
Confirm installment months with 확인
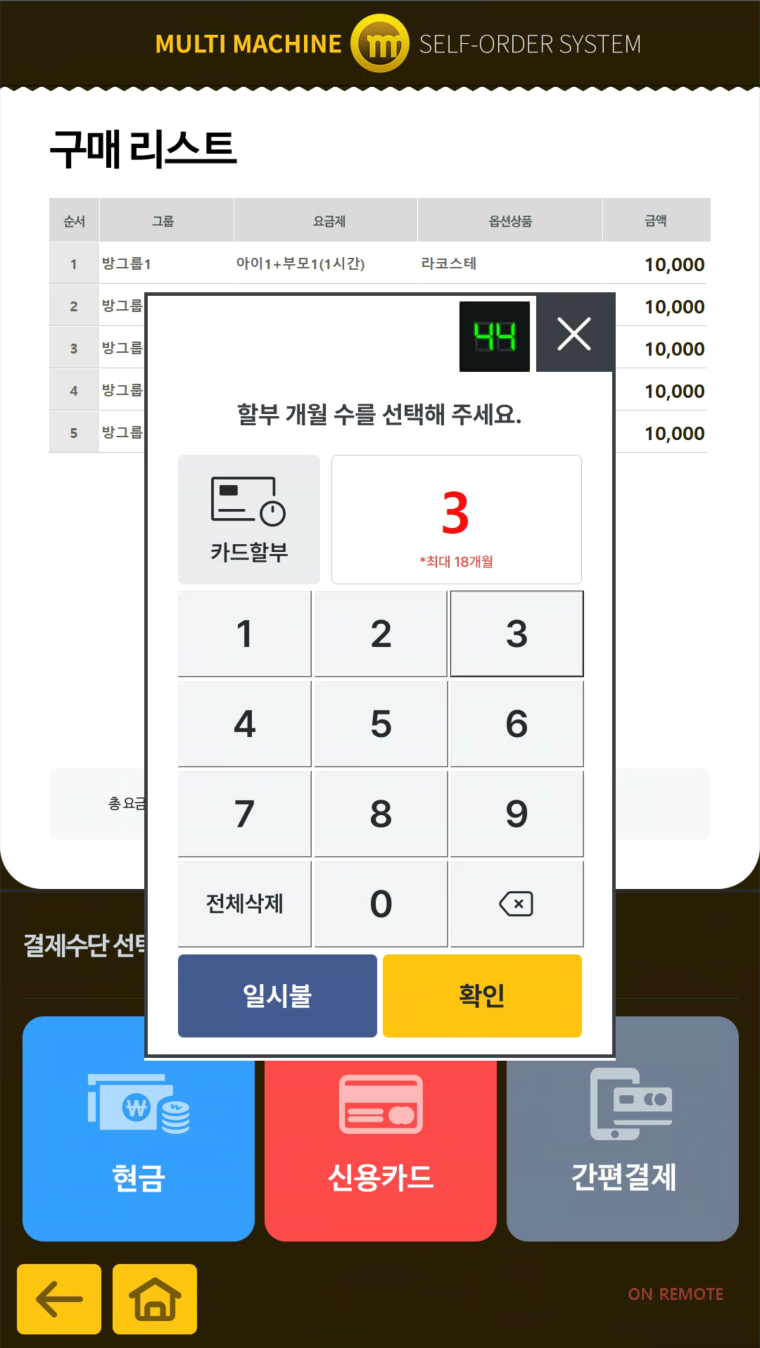click(x=482, y=996)
